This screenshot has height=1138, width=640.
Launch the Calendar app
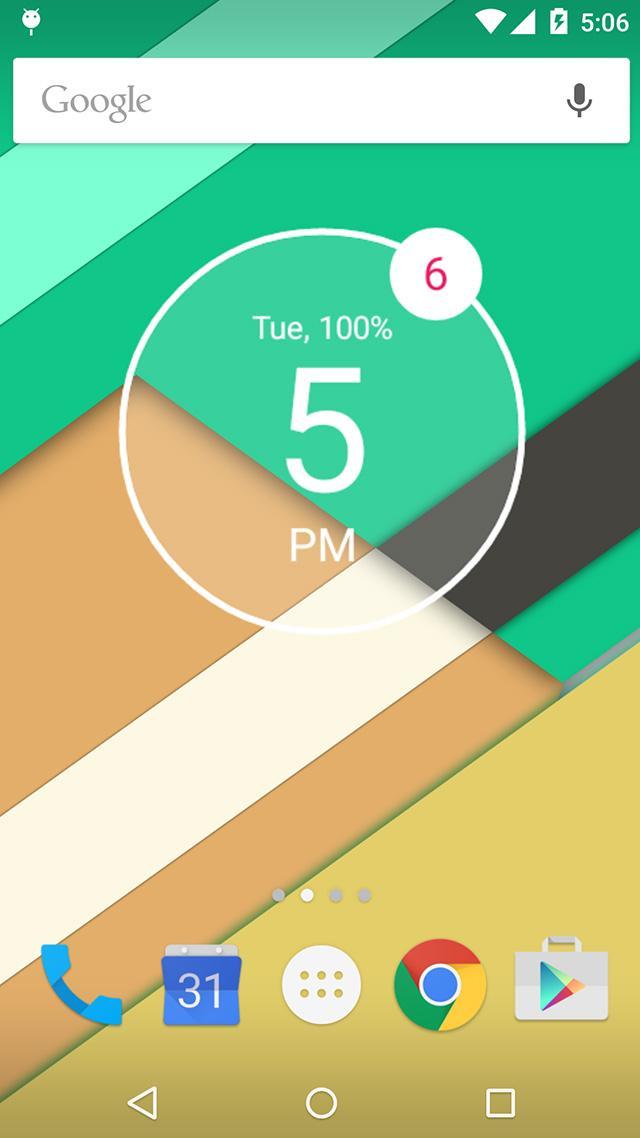201,985
